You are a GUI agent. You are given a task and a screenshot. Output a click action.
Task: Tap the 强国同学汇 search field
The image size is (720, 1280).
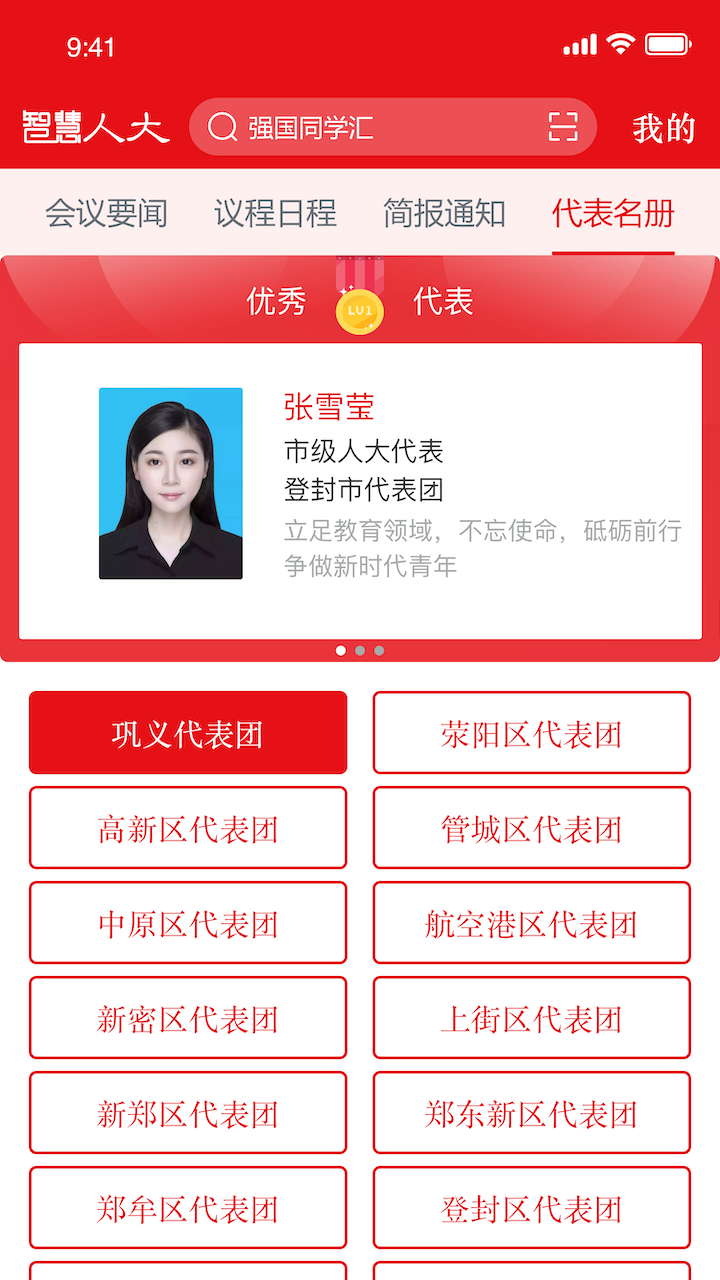pos(380,127)
